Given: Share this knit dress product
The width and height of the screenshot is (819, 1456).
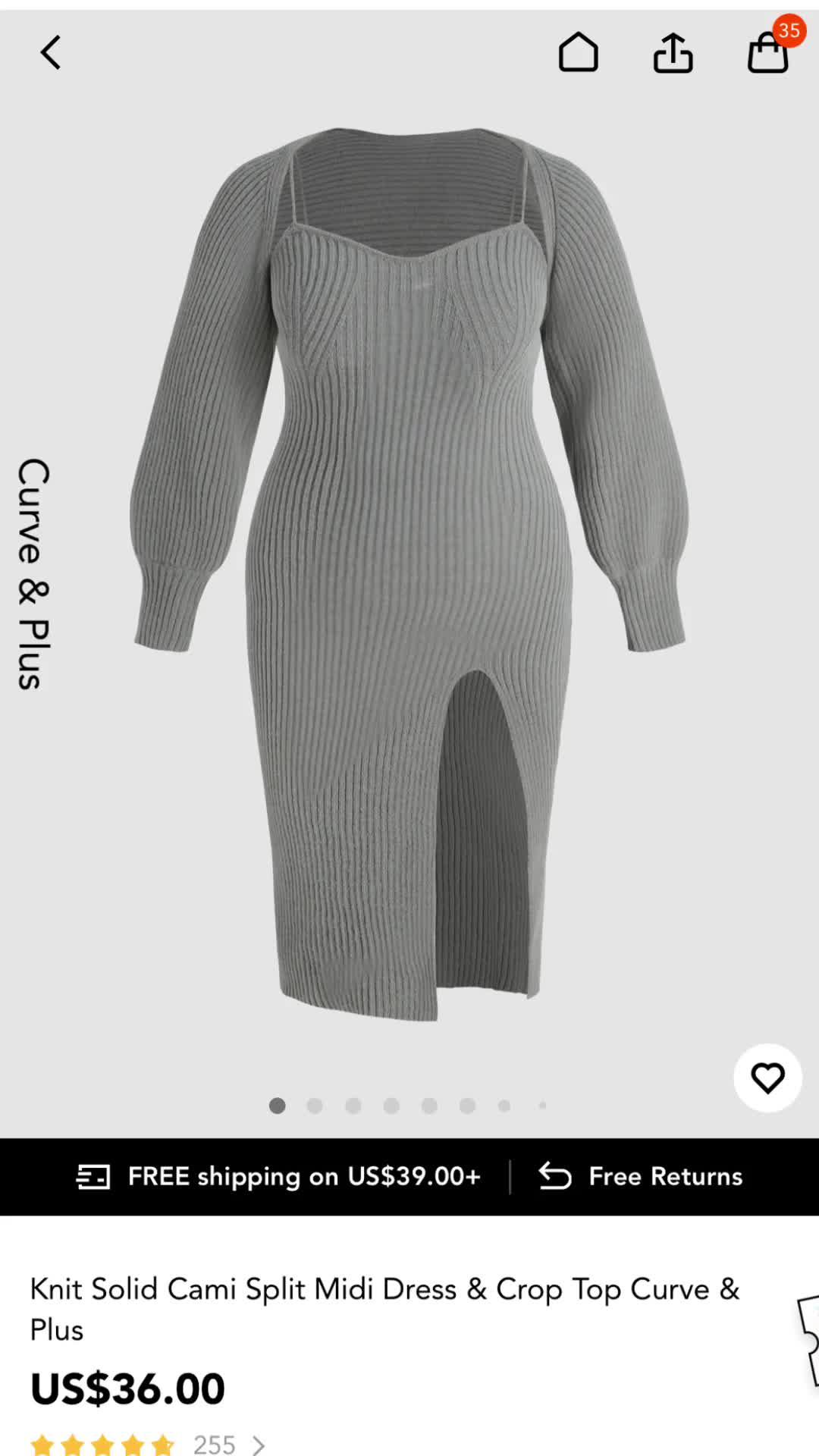Looking at the screenshot, I should click(x=673, y=53).
